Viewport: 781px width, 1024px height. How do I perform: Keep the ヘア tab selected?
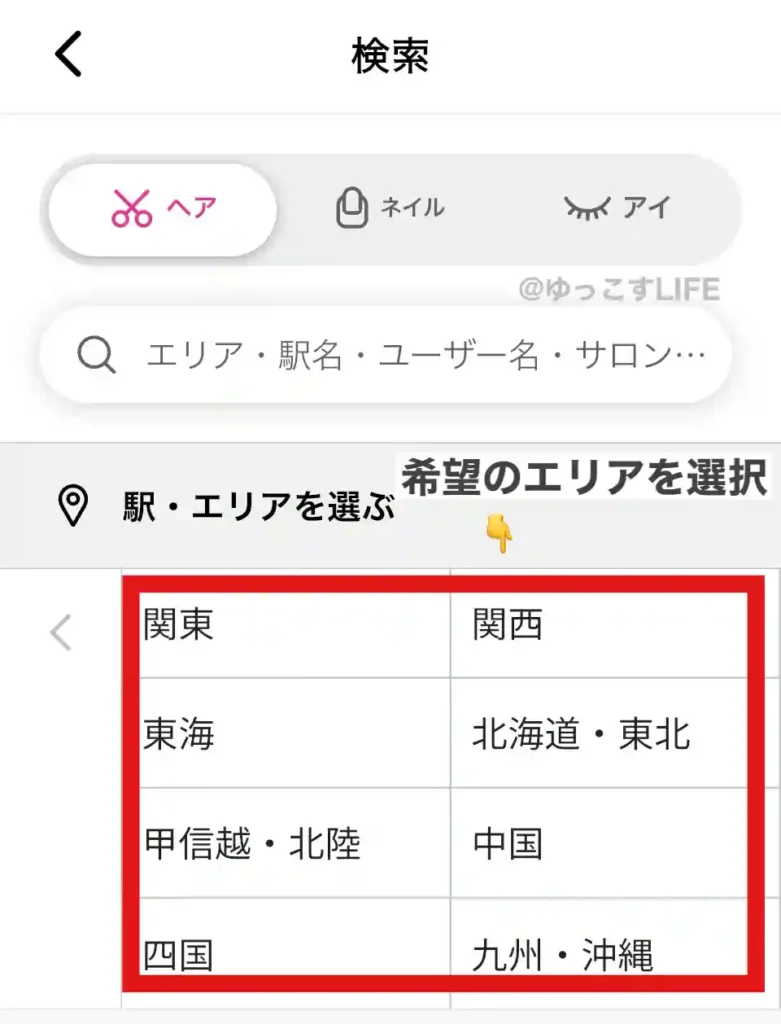163,207
